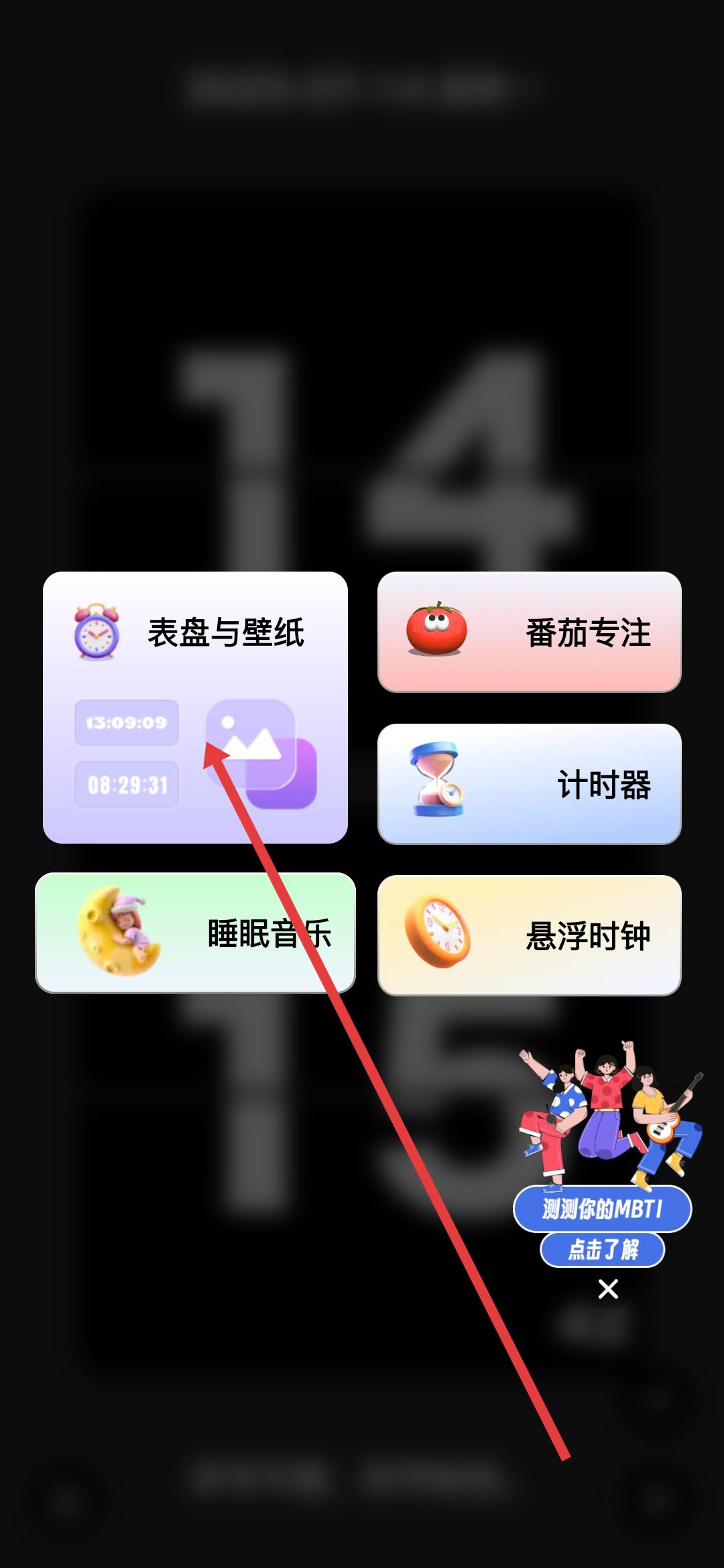Open 番茄专注 focus mode
Viewport: 724px width, 1568px height.
529,632
